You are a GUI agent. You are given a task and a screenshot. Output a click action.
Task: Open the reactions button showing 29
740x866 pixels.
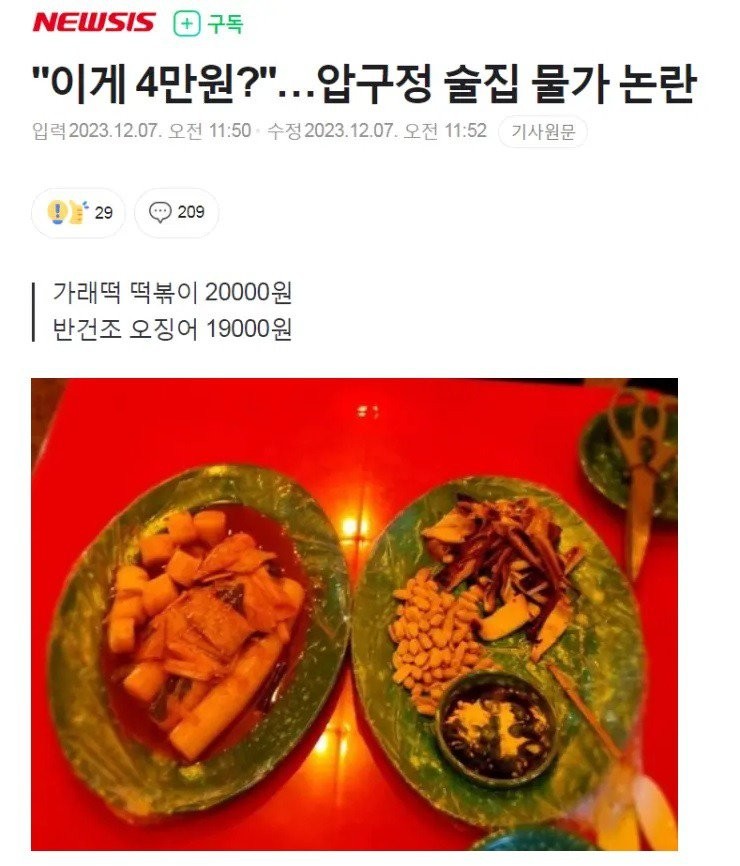tap(80, 212)
